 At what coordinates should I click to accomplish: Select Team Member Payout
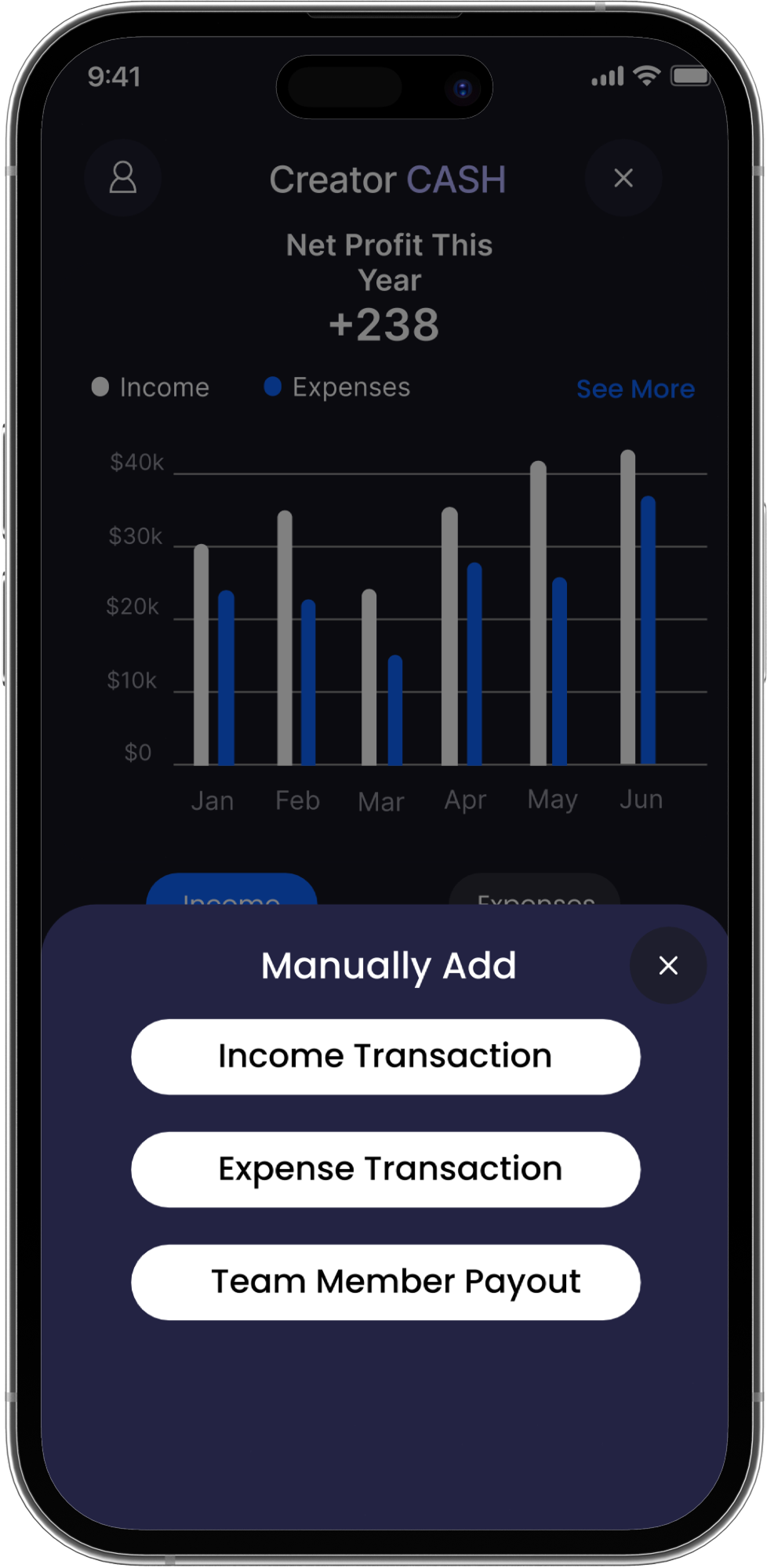385,1282
